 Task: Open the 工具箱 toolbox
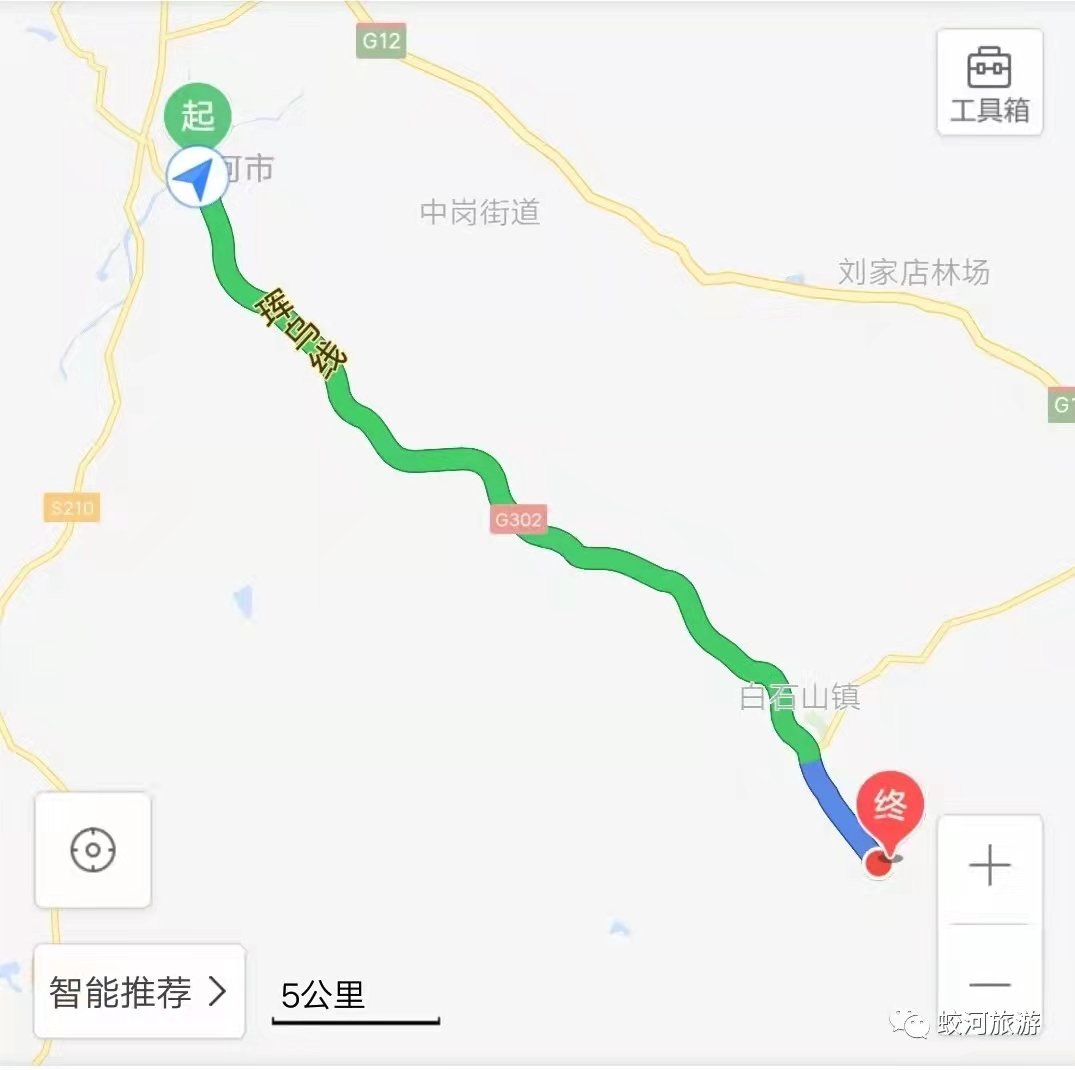[989, 83]
